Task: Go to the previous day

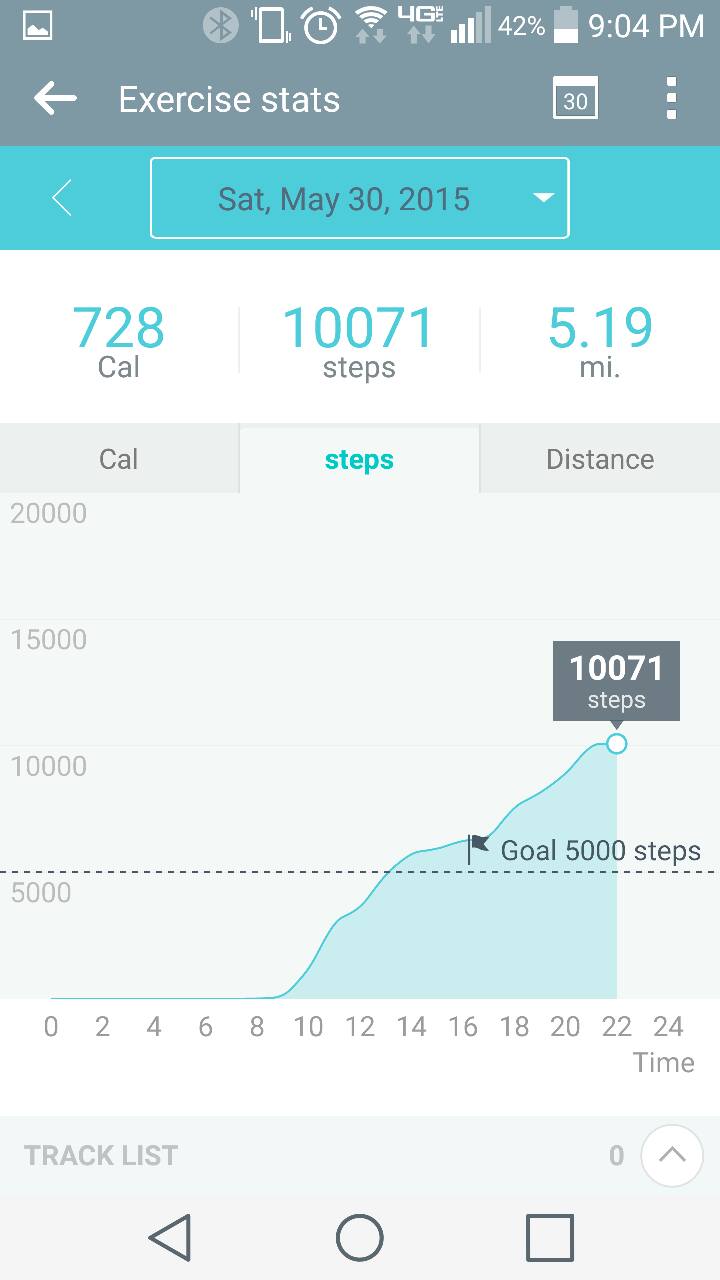Action: coord(62,198)
